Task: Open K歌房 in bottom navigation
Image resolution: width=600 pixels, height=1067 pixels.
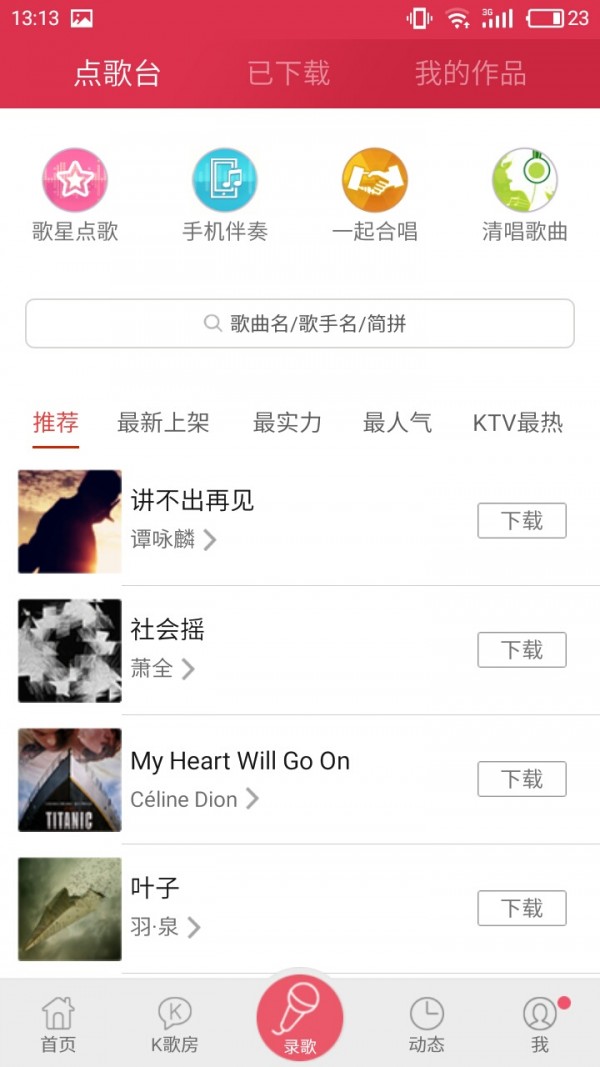Action: (174, 1024)
